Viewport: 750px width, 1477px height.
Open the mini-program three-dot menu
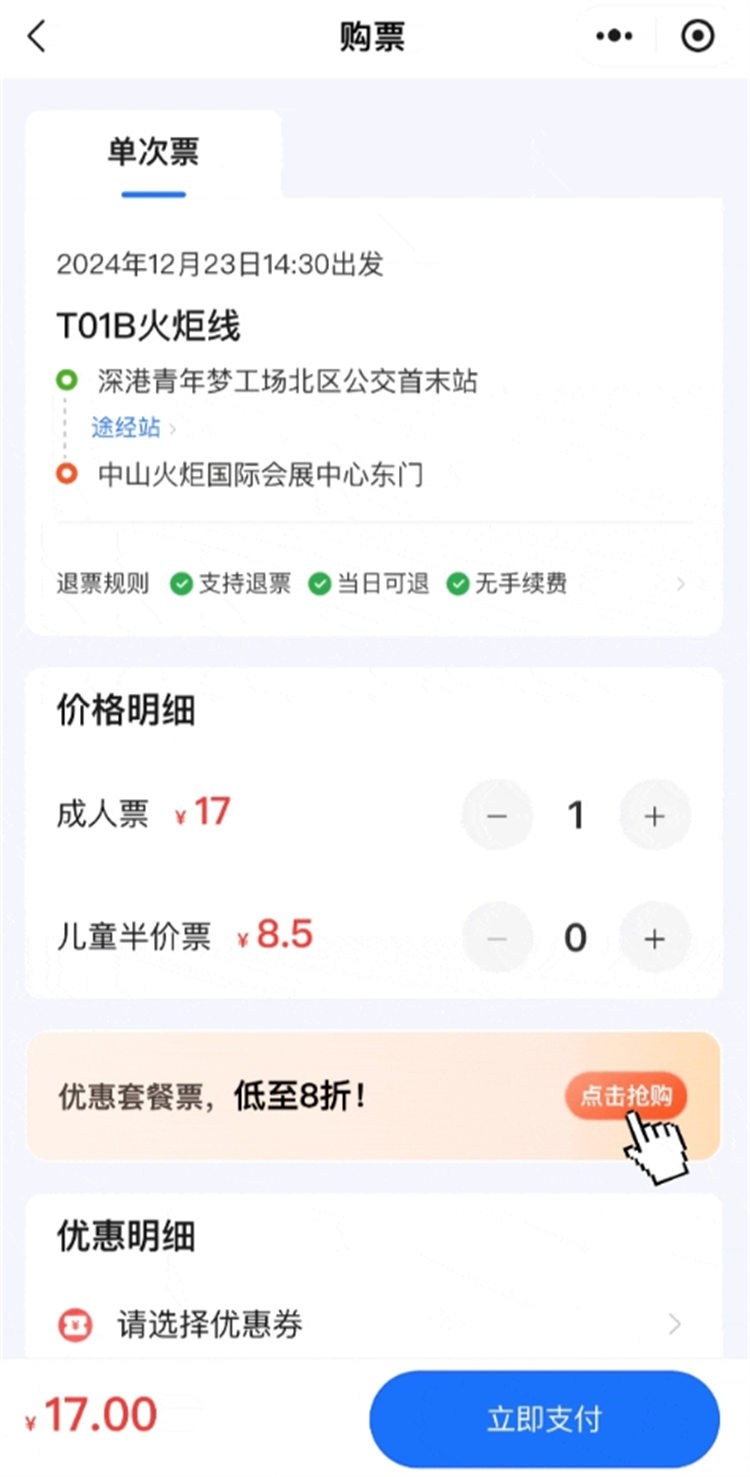[x=613, y=37]
